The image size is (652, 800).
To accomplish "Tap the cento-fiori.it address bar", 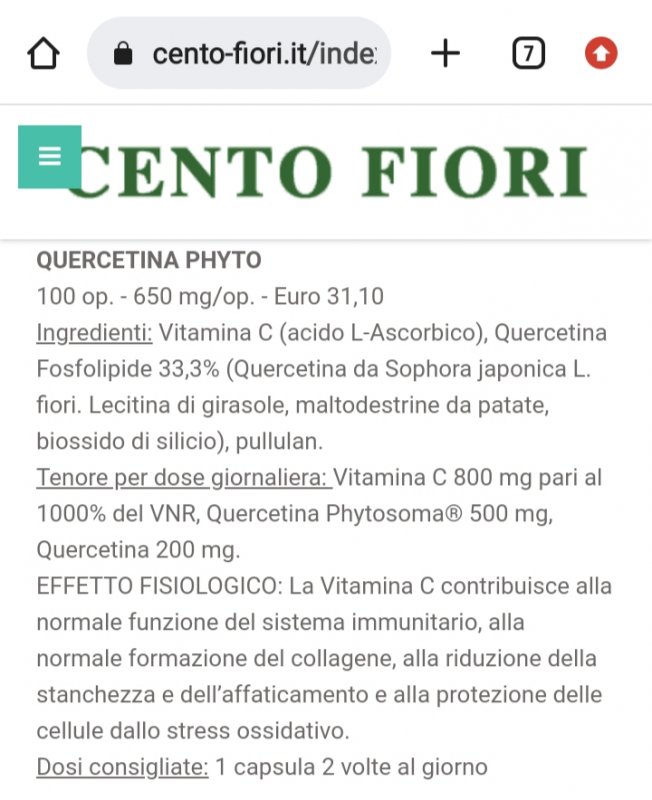I will point(239,53).
